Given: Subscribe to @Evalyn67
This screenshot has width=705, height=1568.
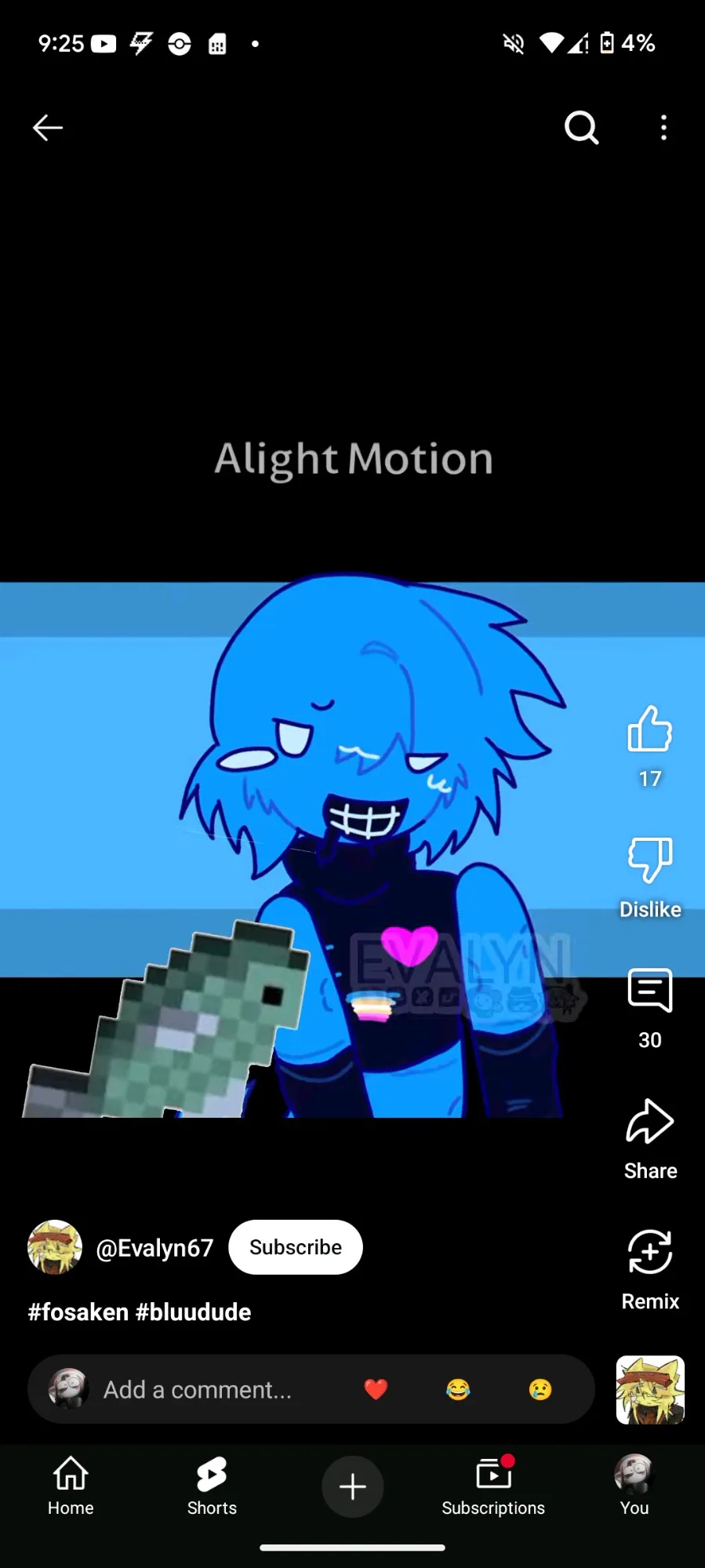Looking at the screenshot, I should [x=296, y=1247].
